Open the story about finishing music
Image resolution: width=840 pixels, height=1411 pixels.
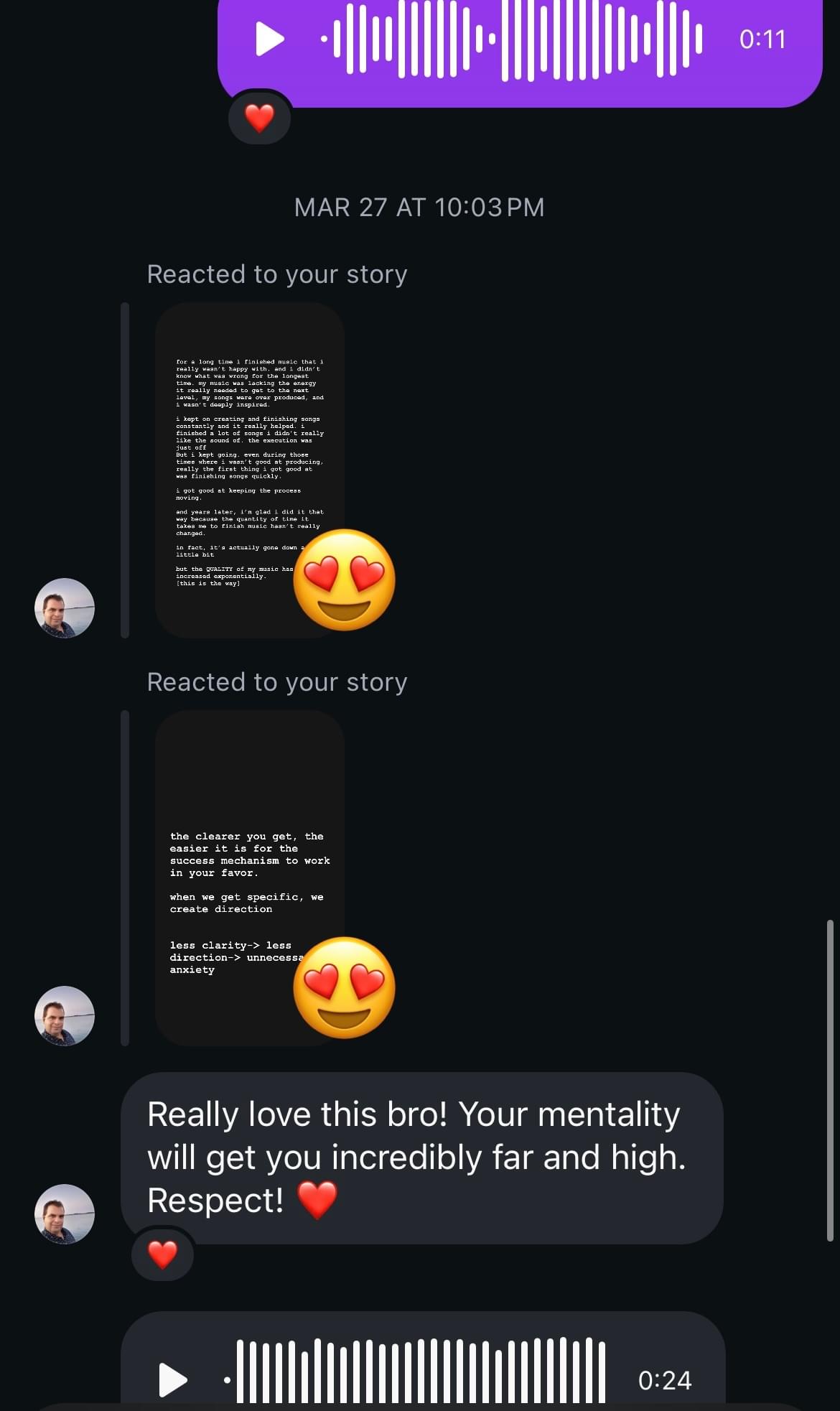[249, 470]
